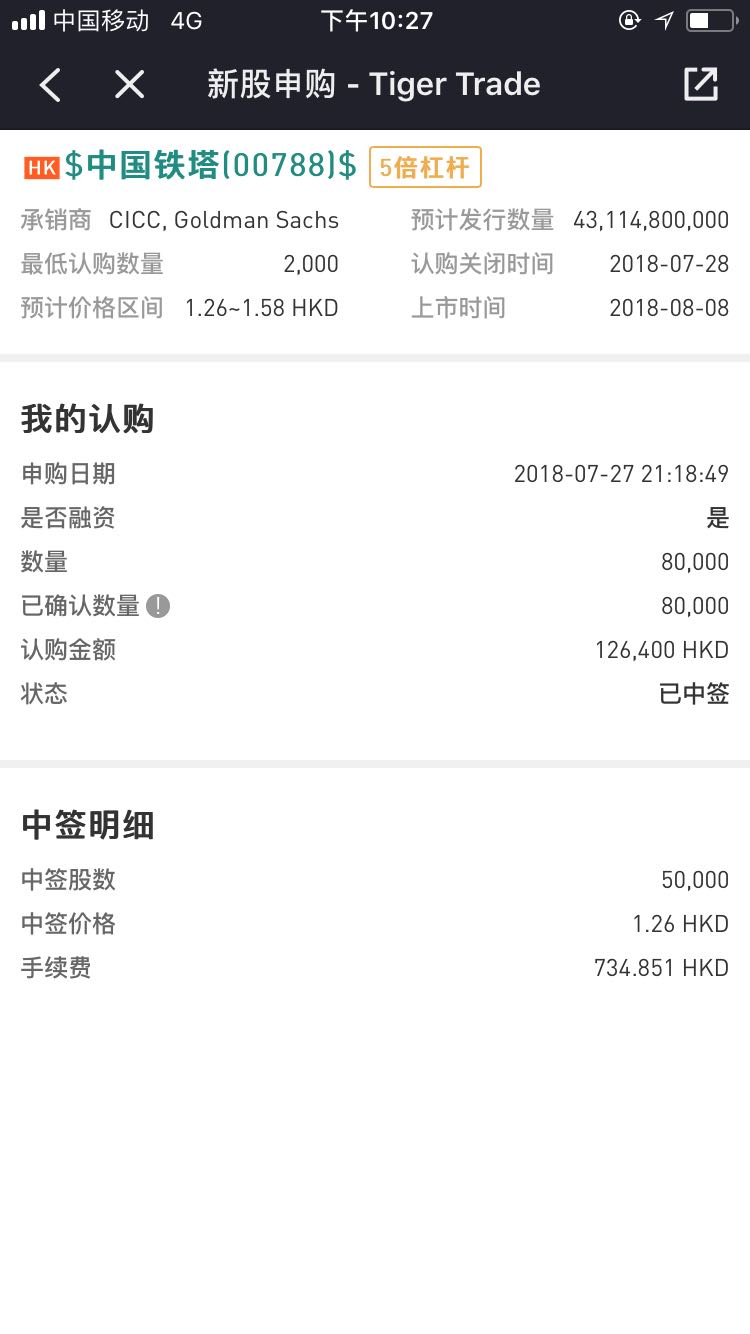Tap the info icon beside 已确认数量
The image size is (750, 1334).
click(158, 606)
